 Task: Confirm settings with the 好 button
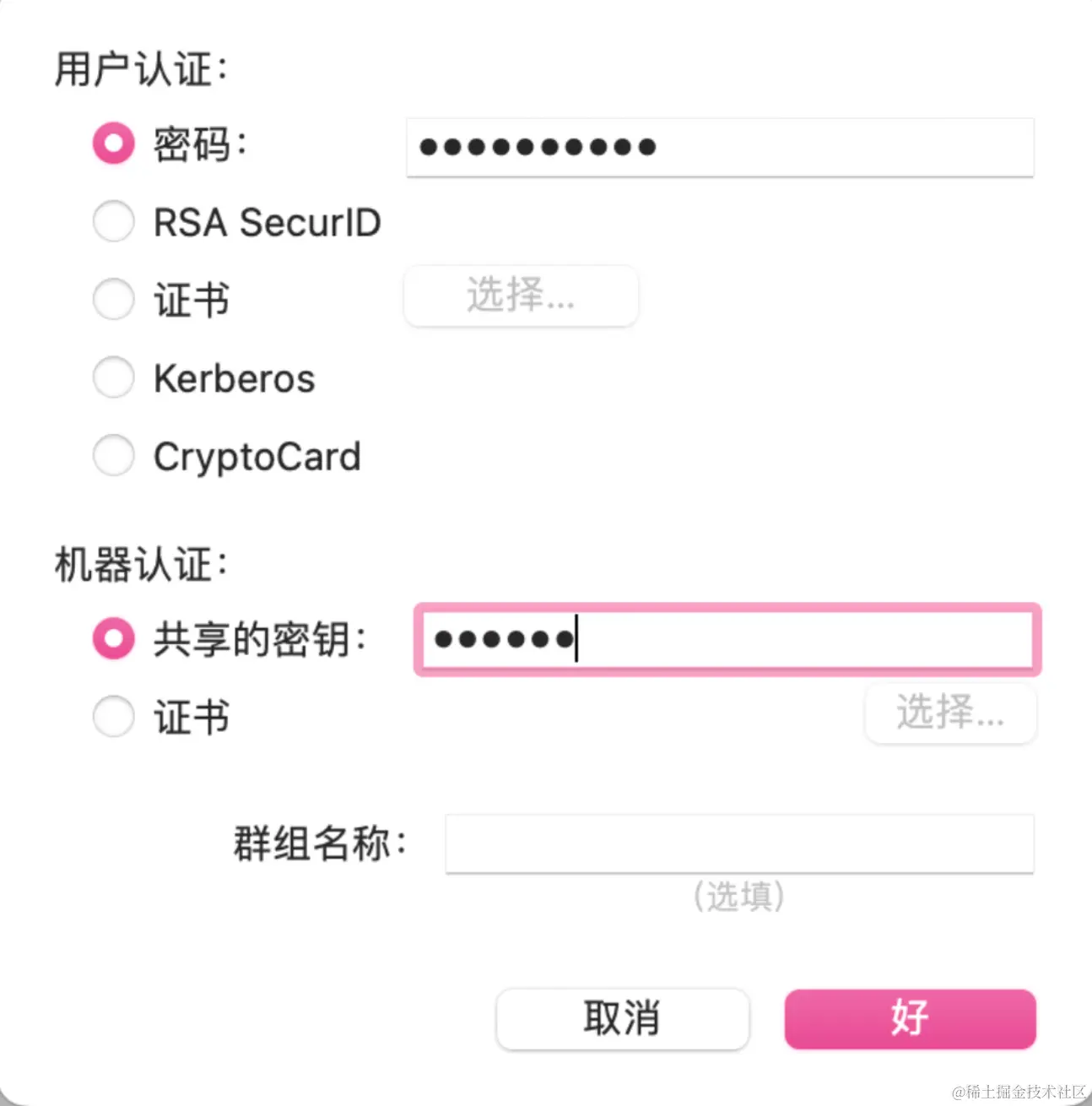tap(909, 1018)
